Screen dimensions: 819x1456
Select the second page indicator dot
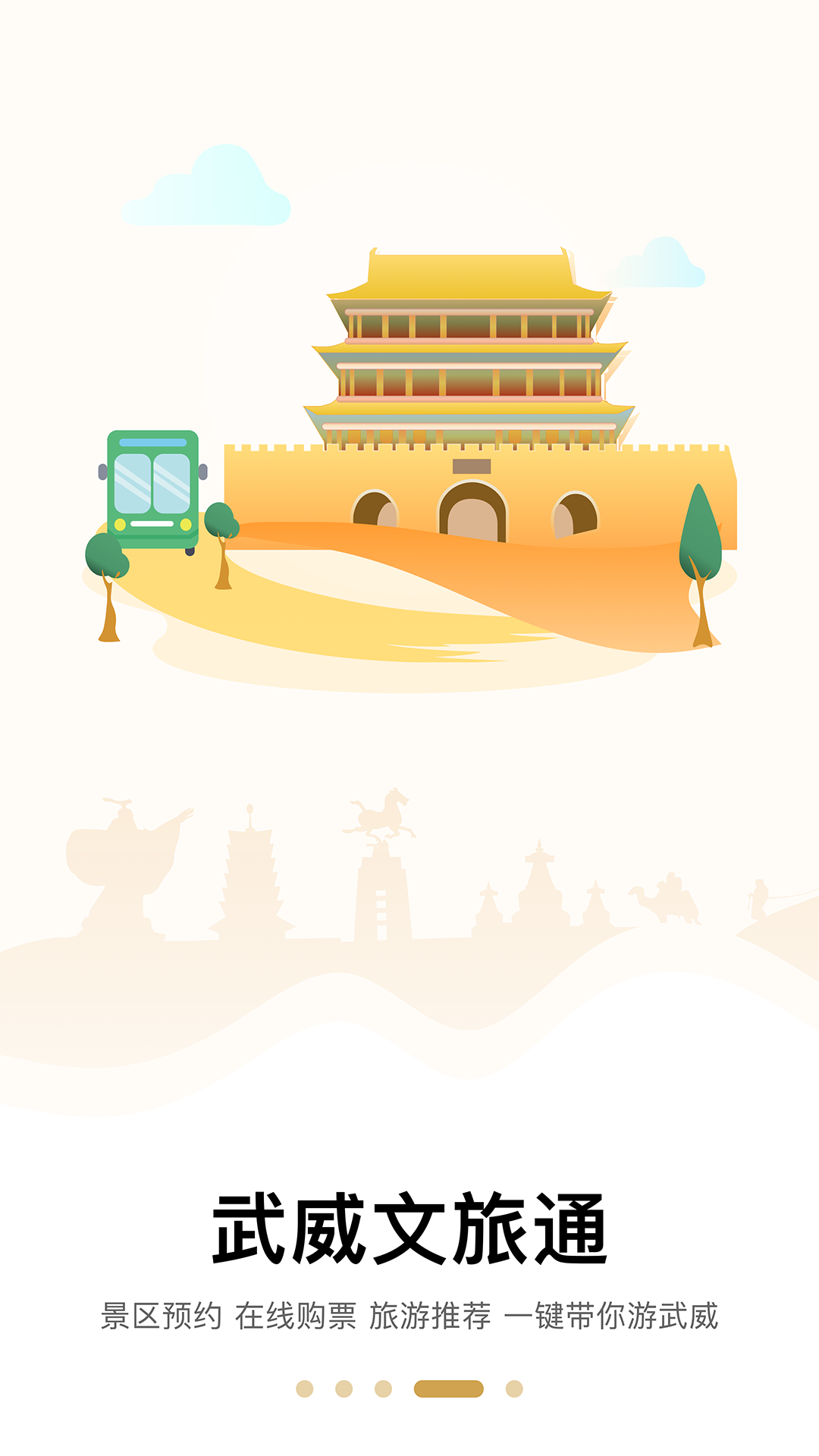344,1389
